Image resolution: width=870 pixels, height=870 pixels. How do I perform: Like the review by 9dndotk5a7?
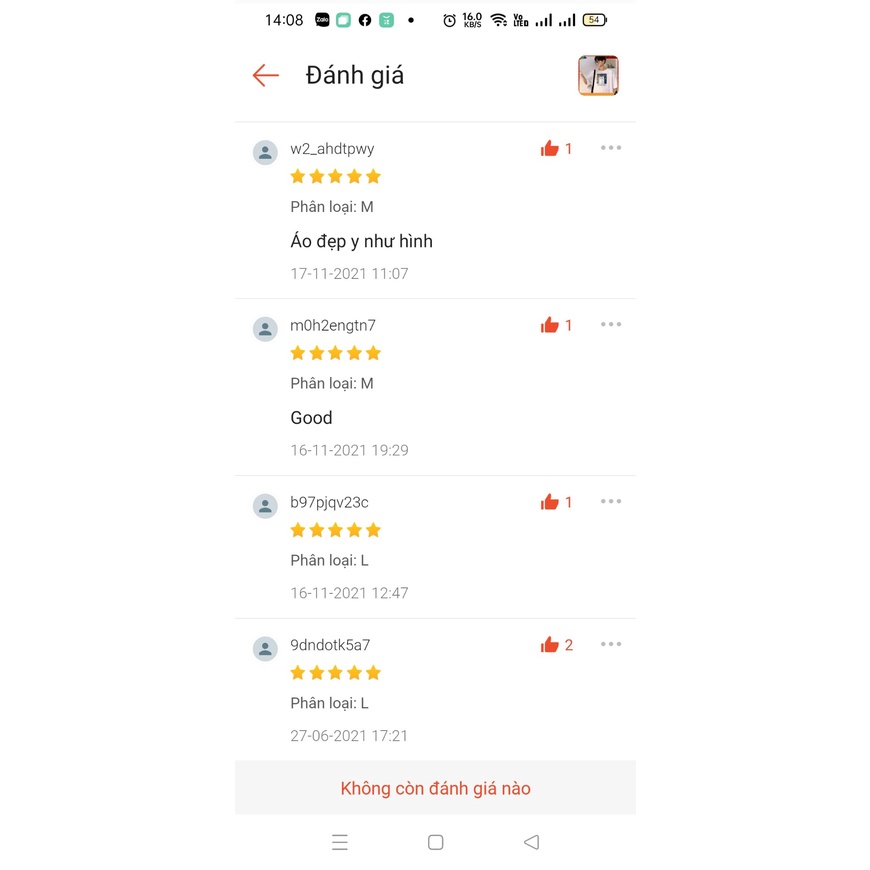click(550, 645)
